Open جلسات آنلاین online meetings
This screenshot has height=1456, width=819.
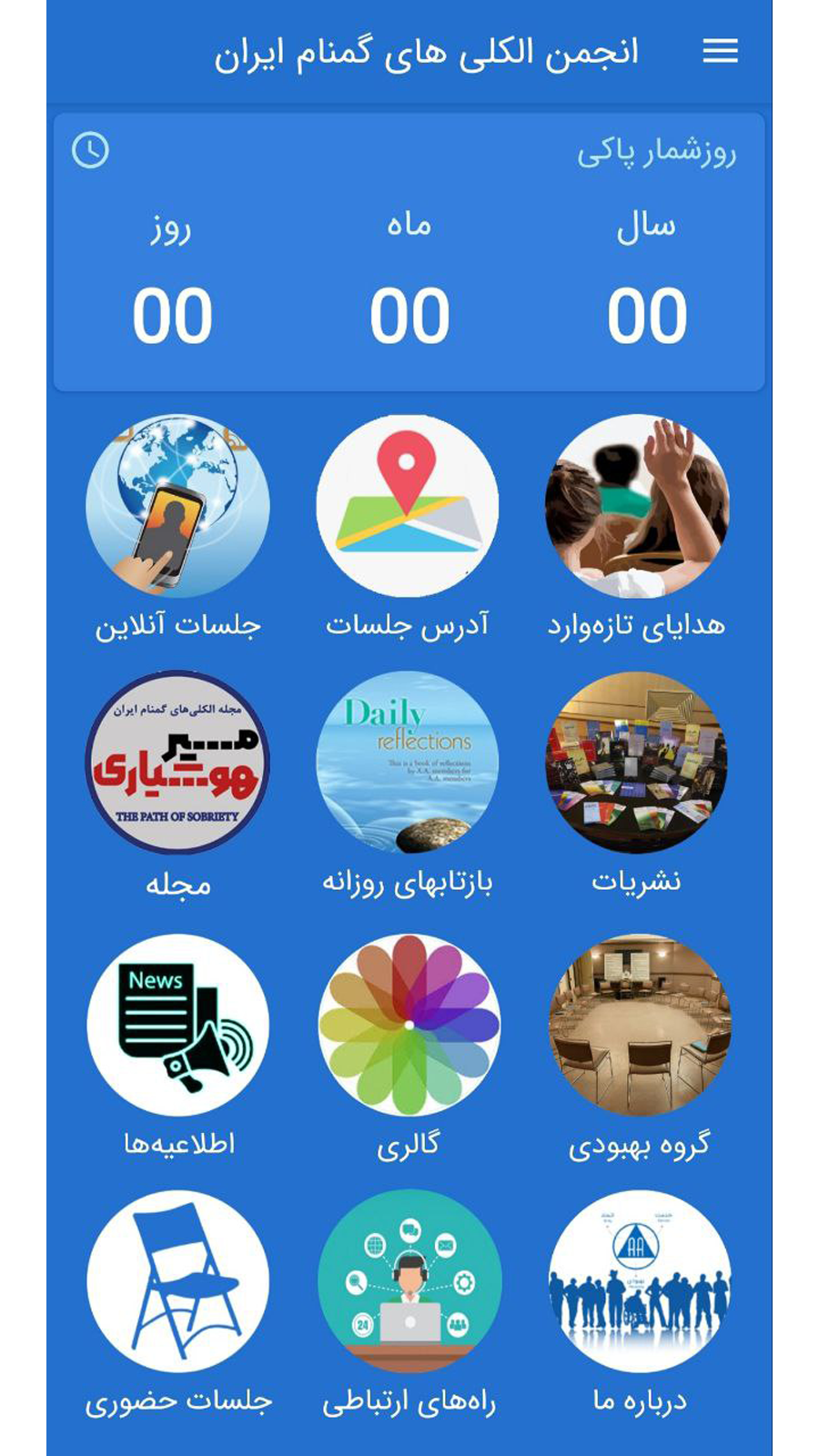tap(178, 506)
